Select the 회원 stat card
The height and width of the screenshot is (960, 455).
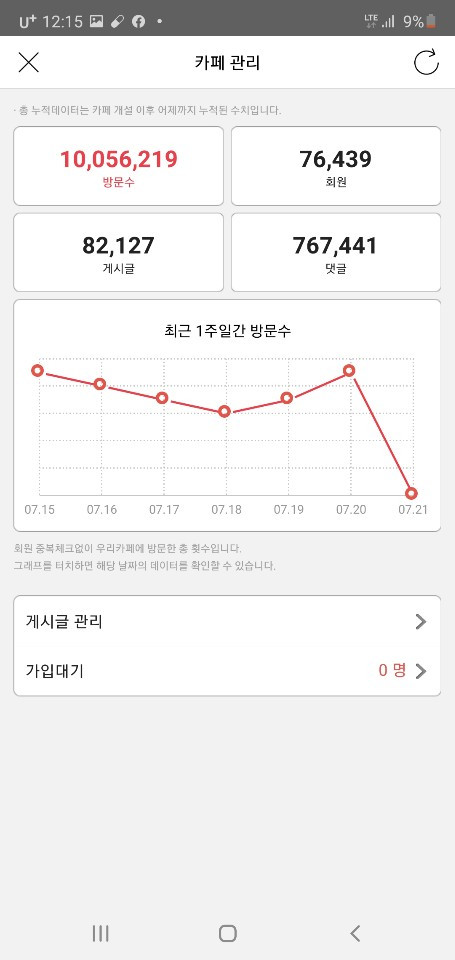[336, 166]
